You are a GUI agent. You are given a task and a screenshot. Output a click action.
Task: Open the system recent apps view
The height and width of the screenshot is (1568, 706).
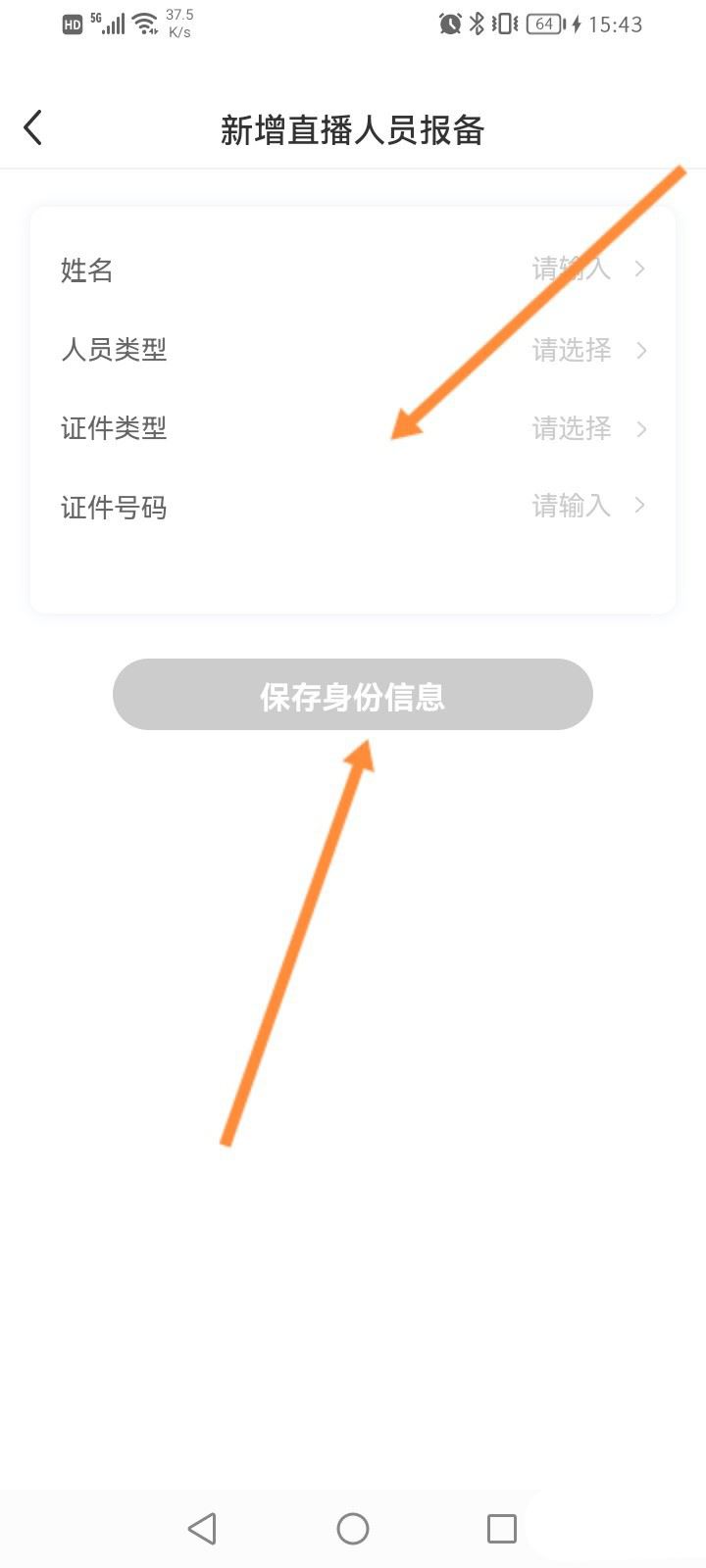coord(502,1528)
